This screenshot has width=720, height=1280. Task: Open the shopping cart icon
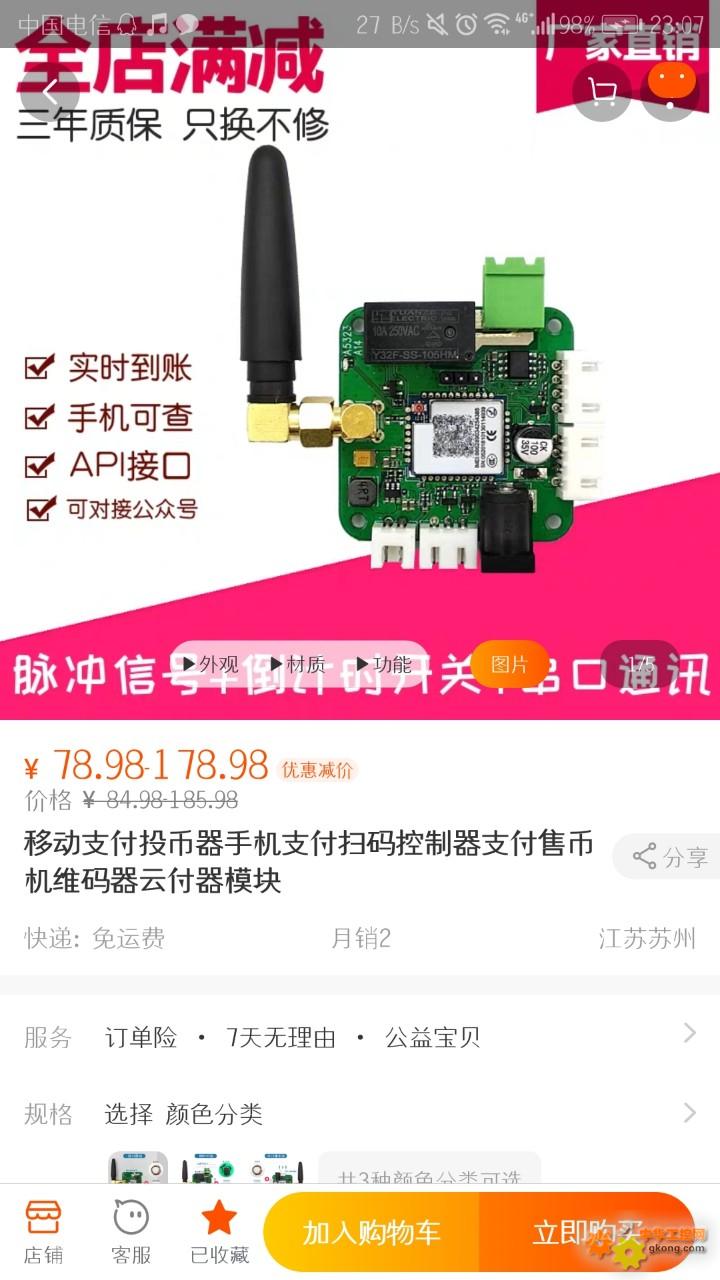(x=602, y=92)
